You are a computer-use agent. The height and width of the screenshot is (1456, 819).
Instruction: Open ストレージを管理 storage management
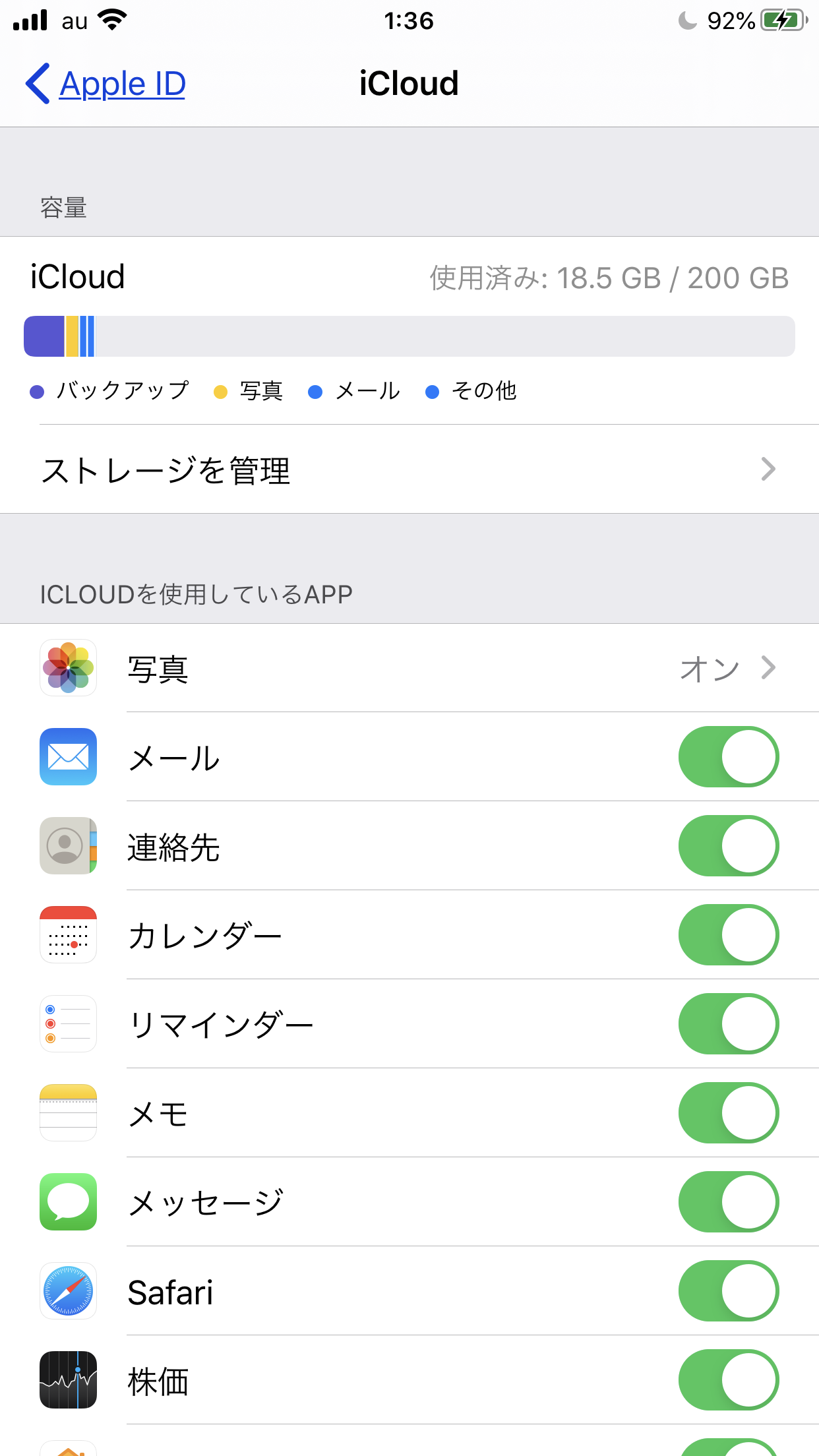point(409,470)
